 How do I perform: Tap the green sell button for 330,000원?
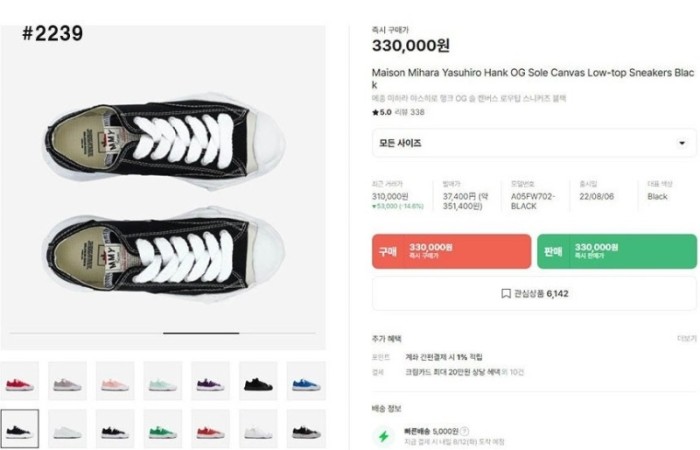616,251
